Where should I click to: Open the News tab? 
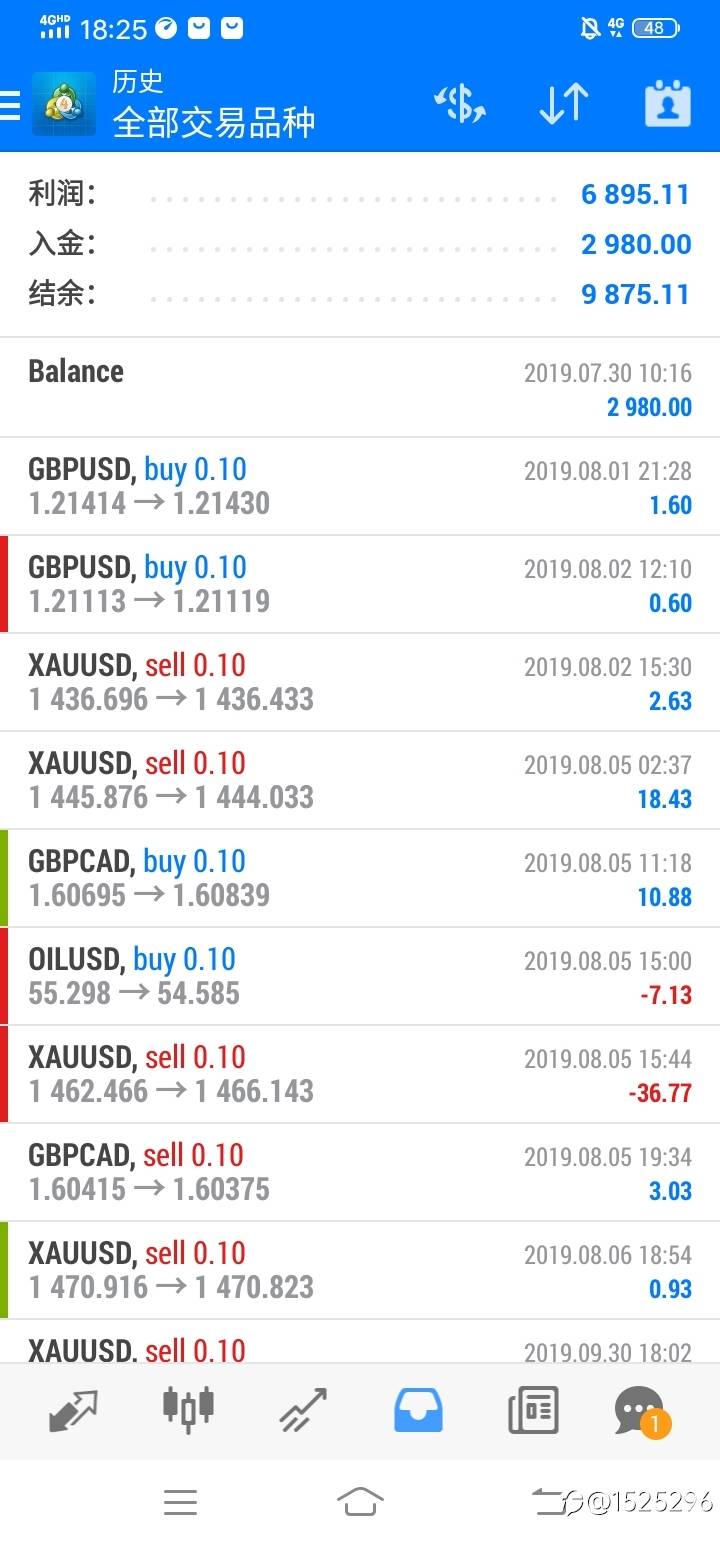532,1410
